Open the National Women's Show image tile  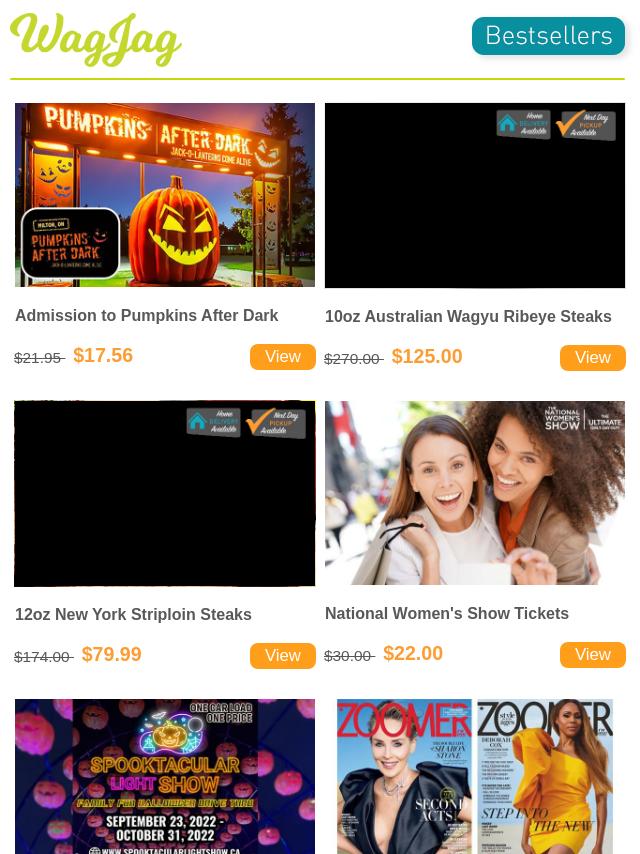click(475, 493)
